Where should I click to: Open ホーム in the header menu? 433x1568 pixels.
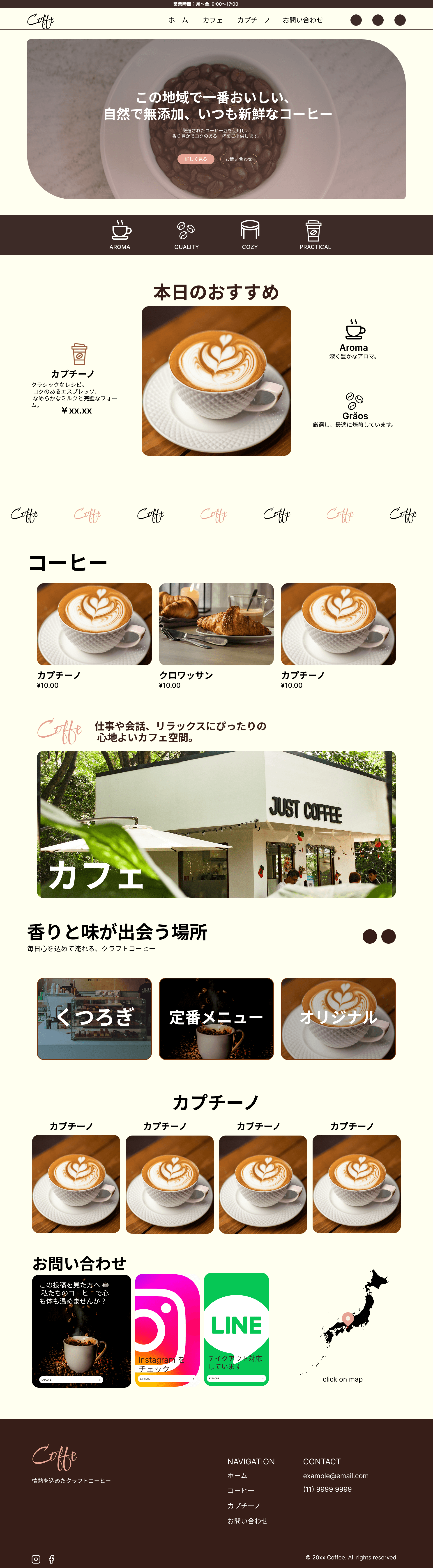[x=178, y=20]
